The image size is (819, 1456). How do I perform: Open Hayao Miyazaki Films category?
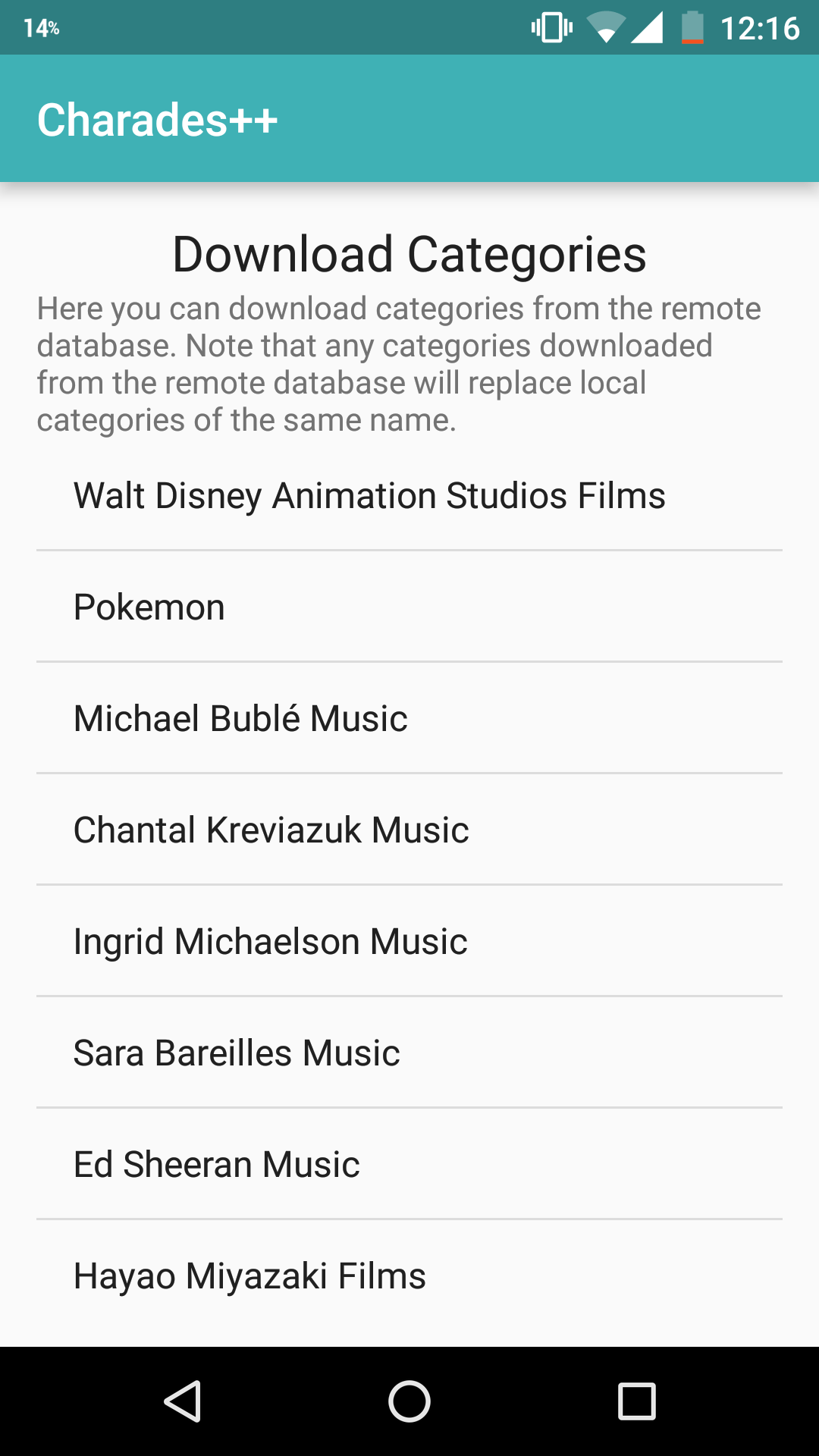(249, 1276)
